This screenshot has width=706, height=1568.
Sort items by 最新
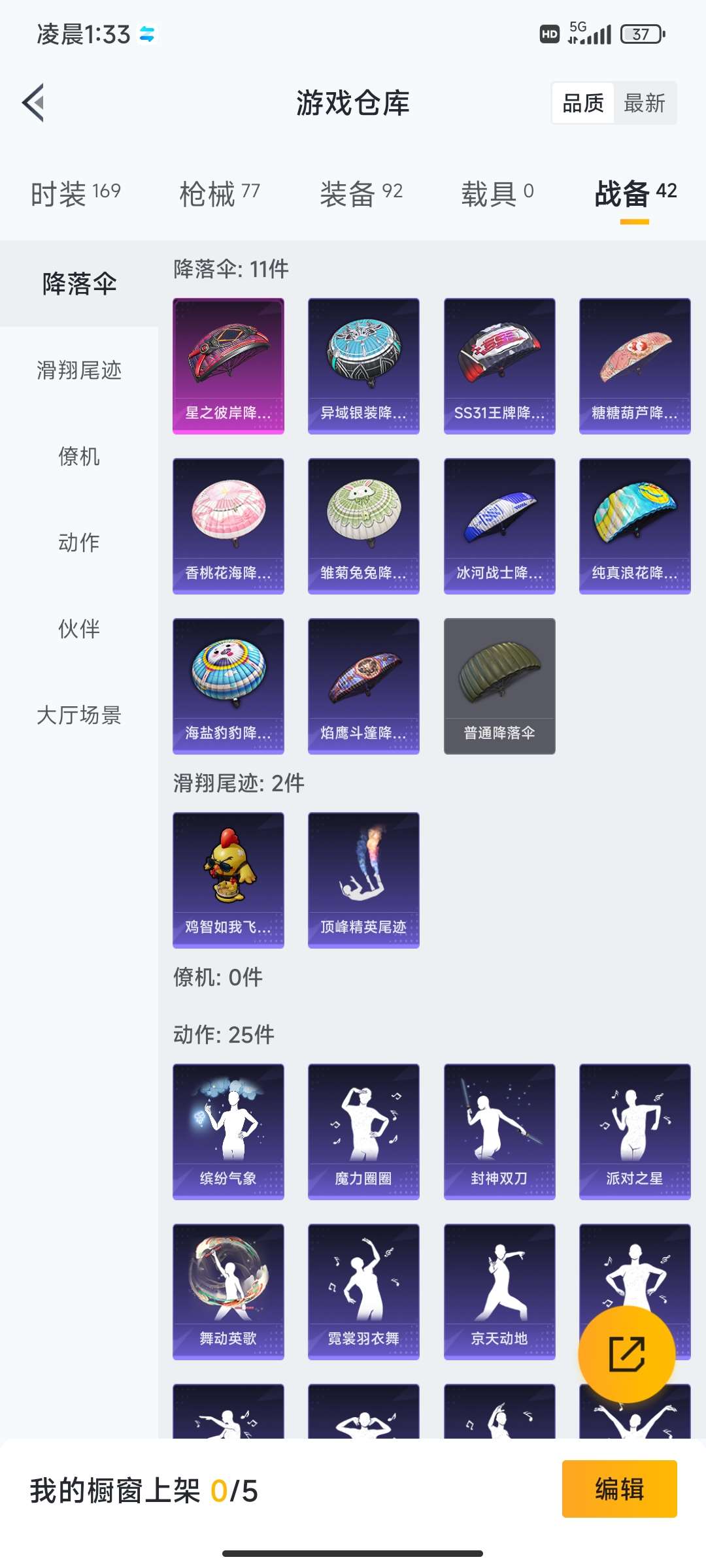pos(644,103)
